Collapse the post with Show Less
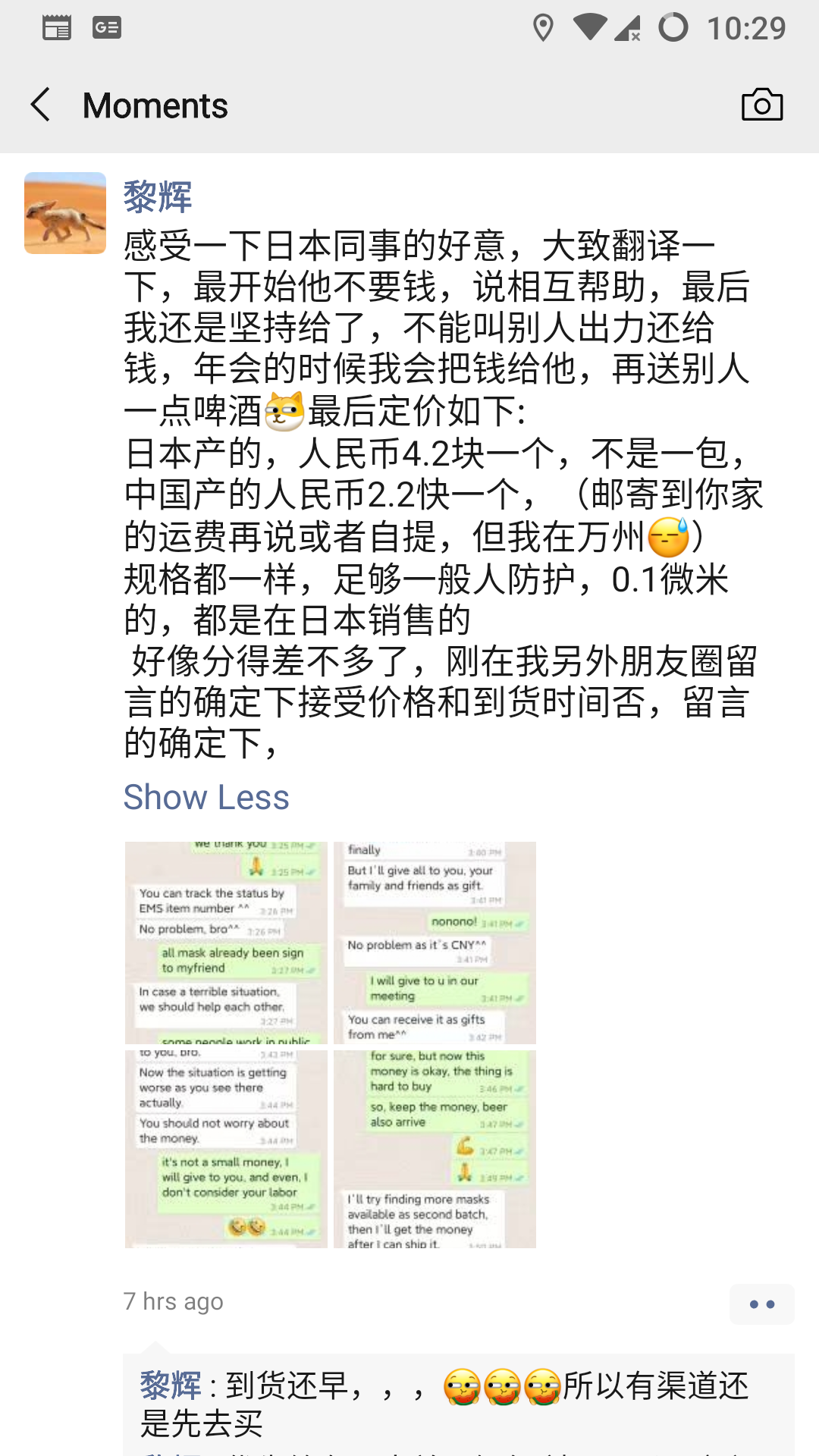This screenshot has width=819, height=1456. click(206, 797)
